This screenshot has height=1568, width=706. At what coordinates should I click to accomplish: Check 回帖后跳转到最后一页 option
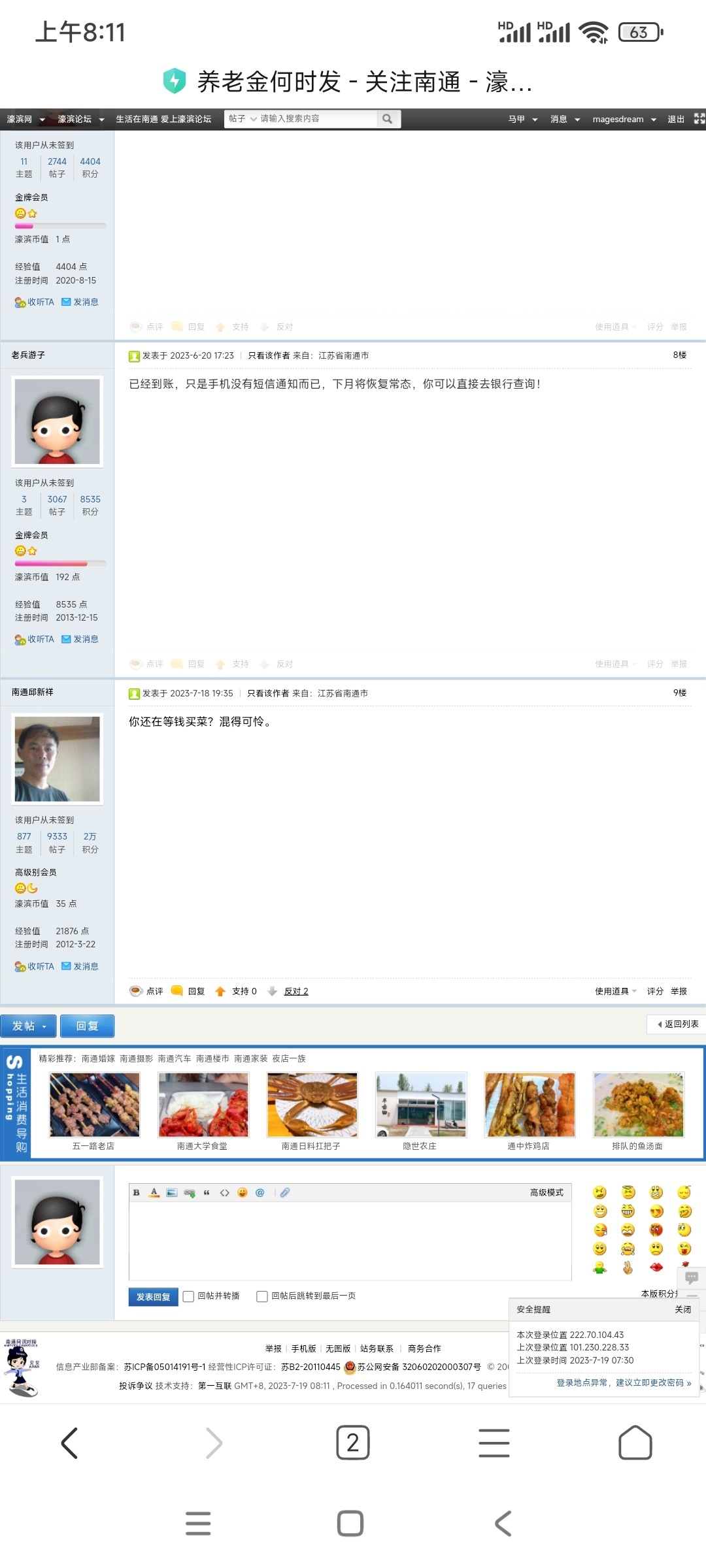coord(262,1296)
